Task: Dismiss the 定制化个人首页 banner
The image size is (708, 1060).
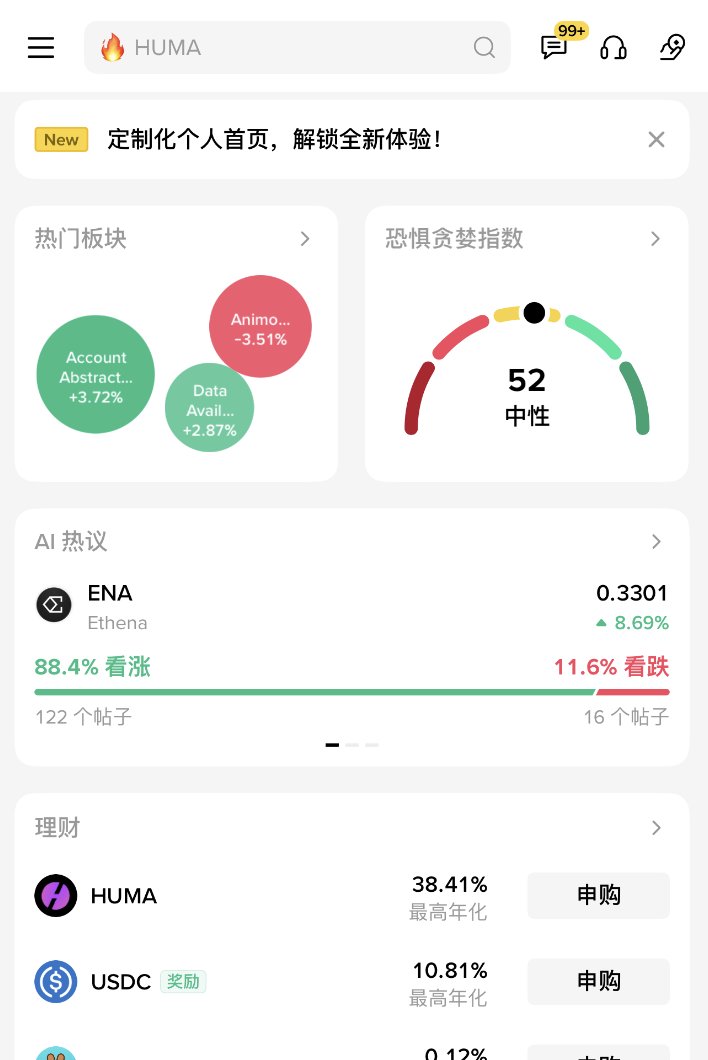Action: point(656,140)
